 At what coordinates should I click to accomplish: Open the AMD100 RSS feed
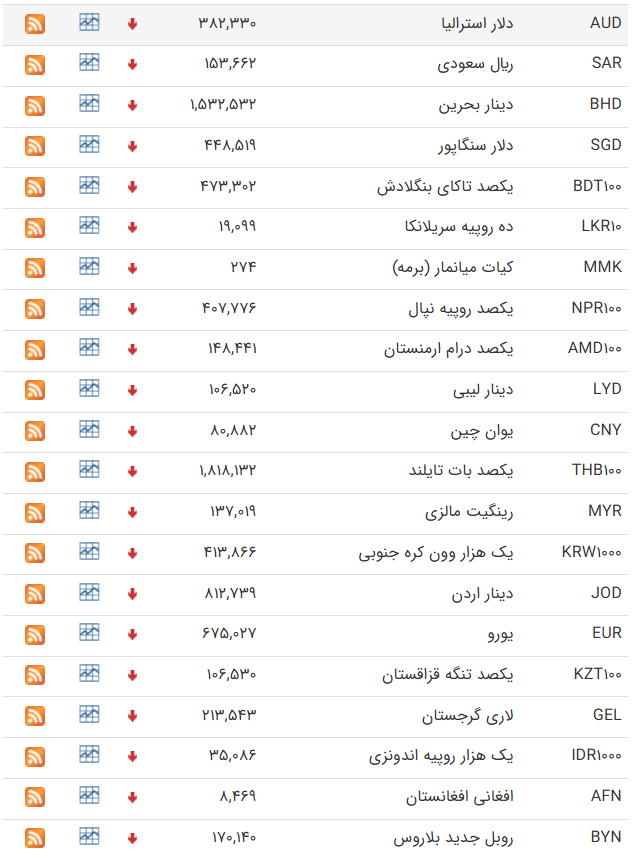pyautogui.click(x=35, y=350)
